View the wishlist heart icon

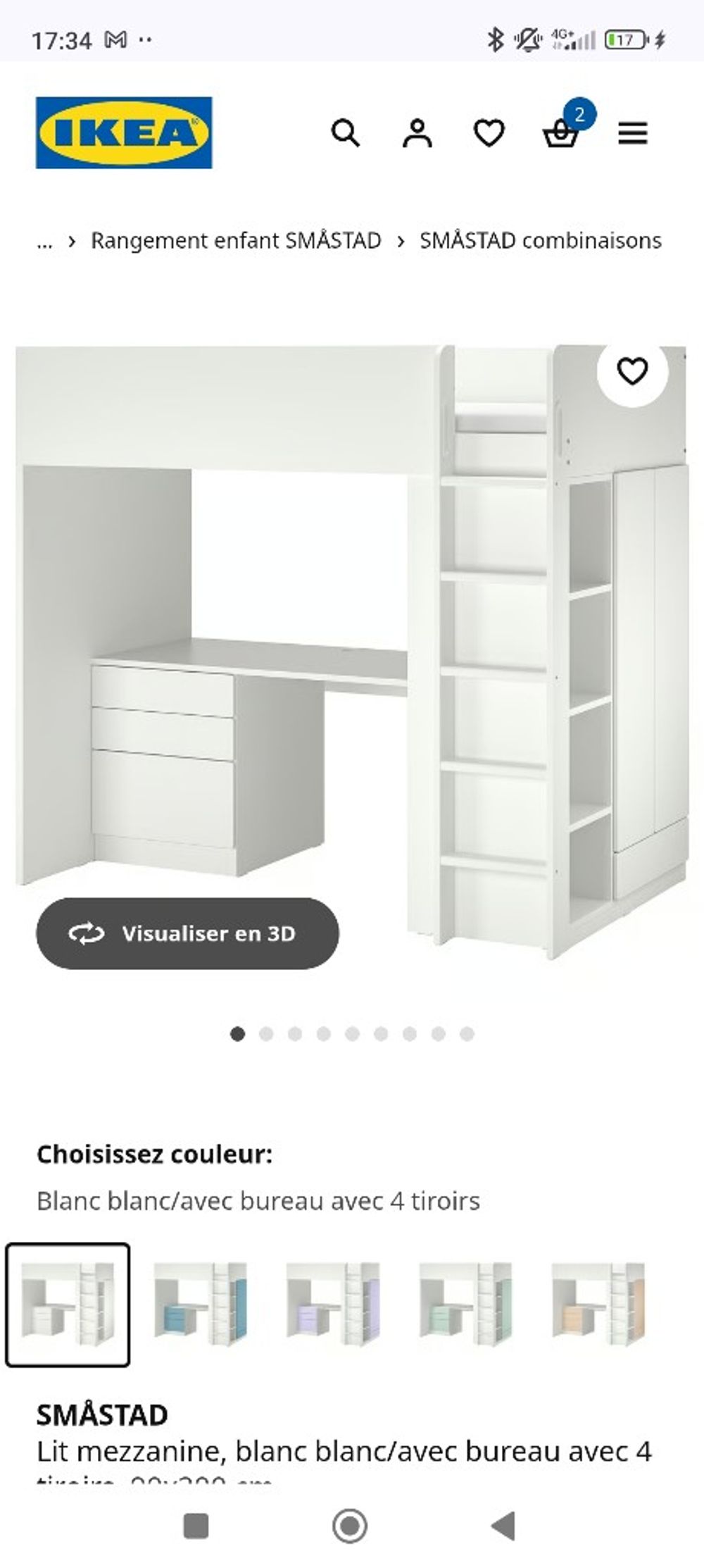[490, 133]
